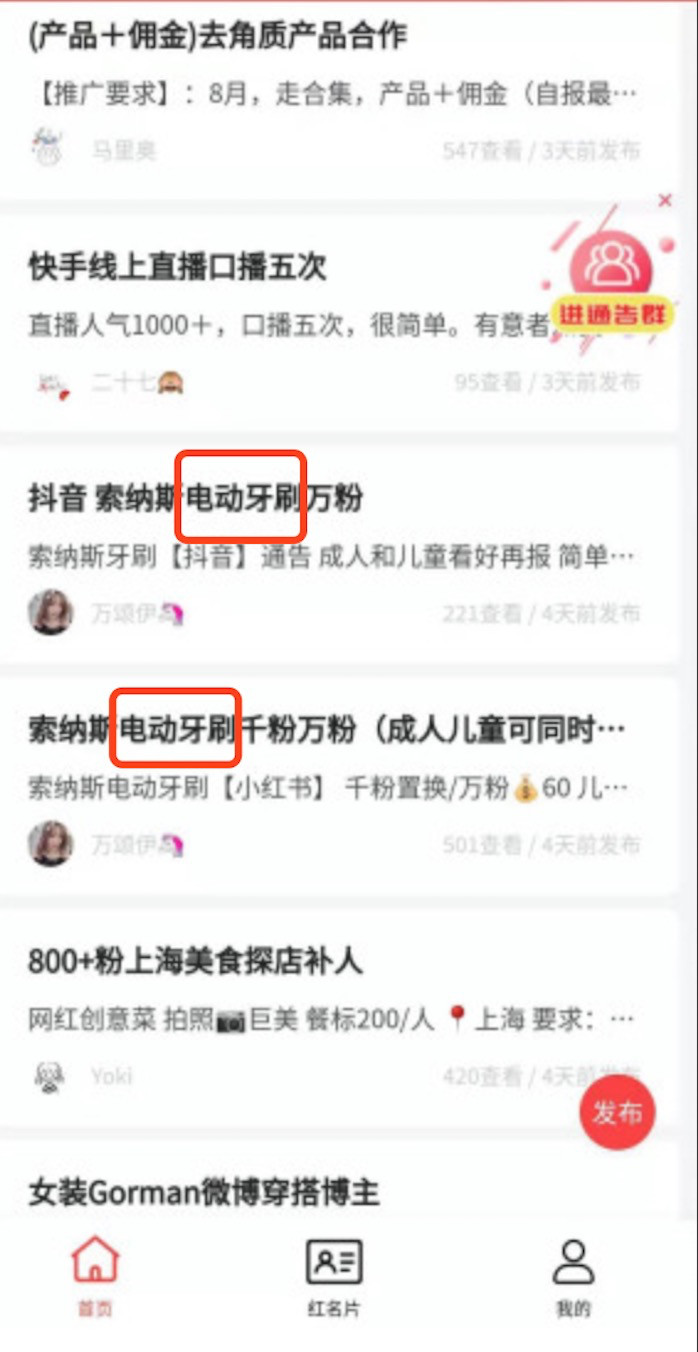Switch to the 红名片 tab
Viewport: 698px width, 1352px height.
[334, 1275]
